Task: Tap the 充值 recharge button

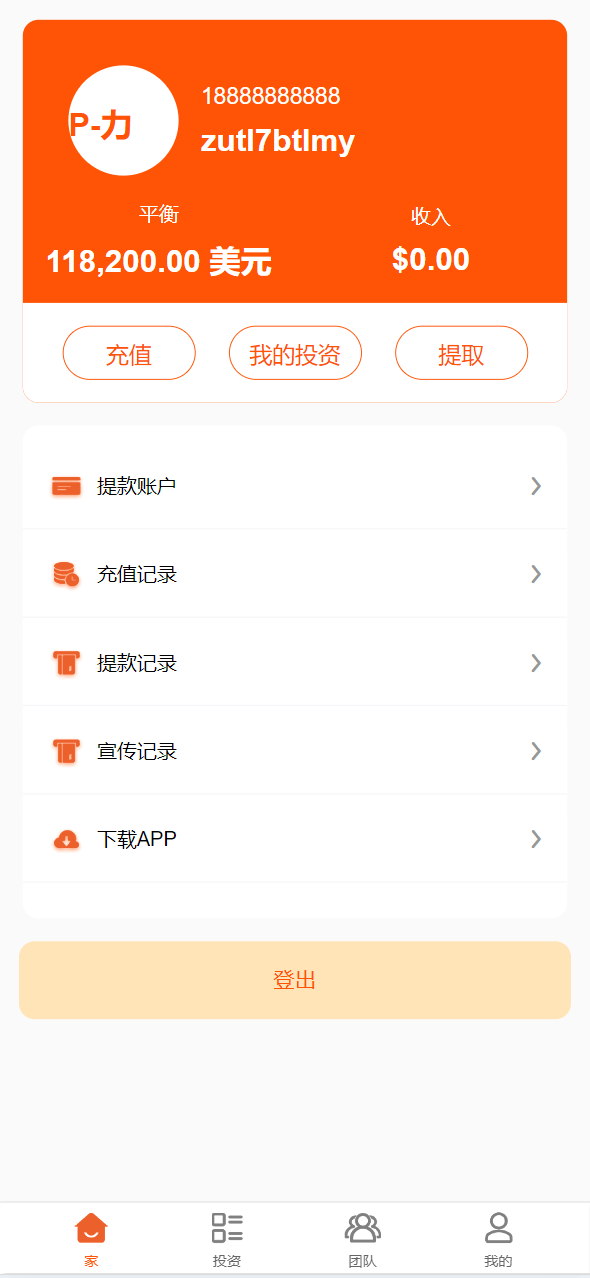Action: tap(129, 353)
